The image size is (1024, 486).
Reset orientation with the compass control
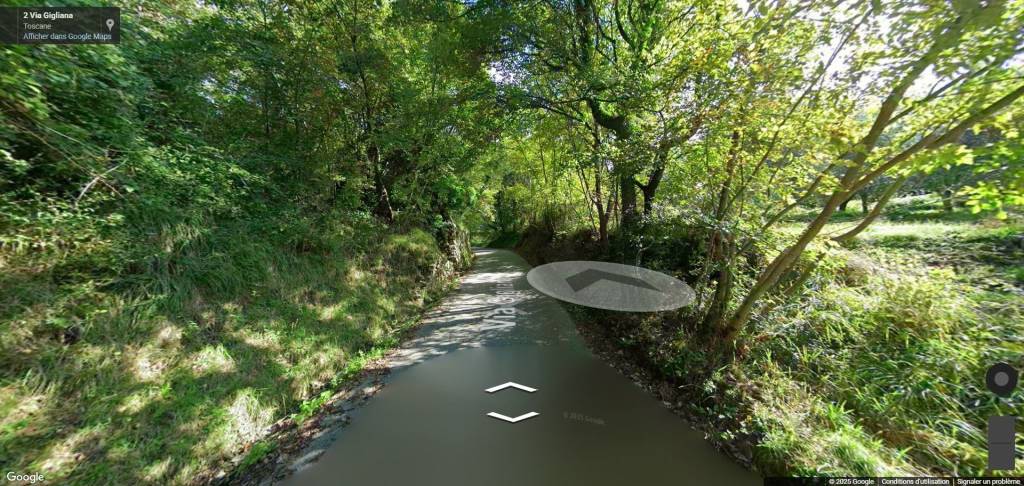1001,379
